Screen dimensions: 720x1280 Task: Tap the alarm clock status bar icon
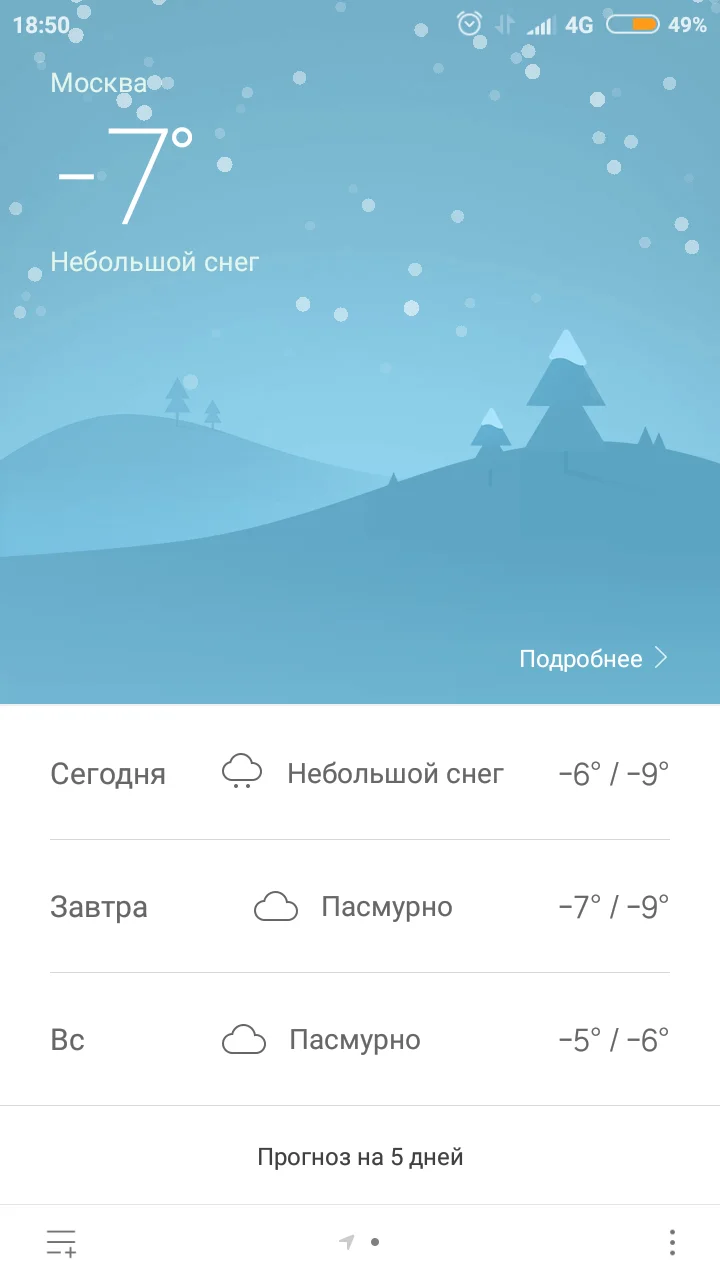[470, 22]
